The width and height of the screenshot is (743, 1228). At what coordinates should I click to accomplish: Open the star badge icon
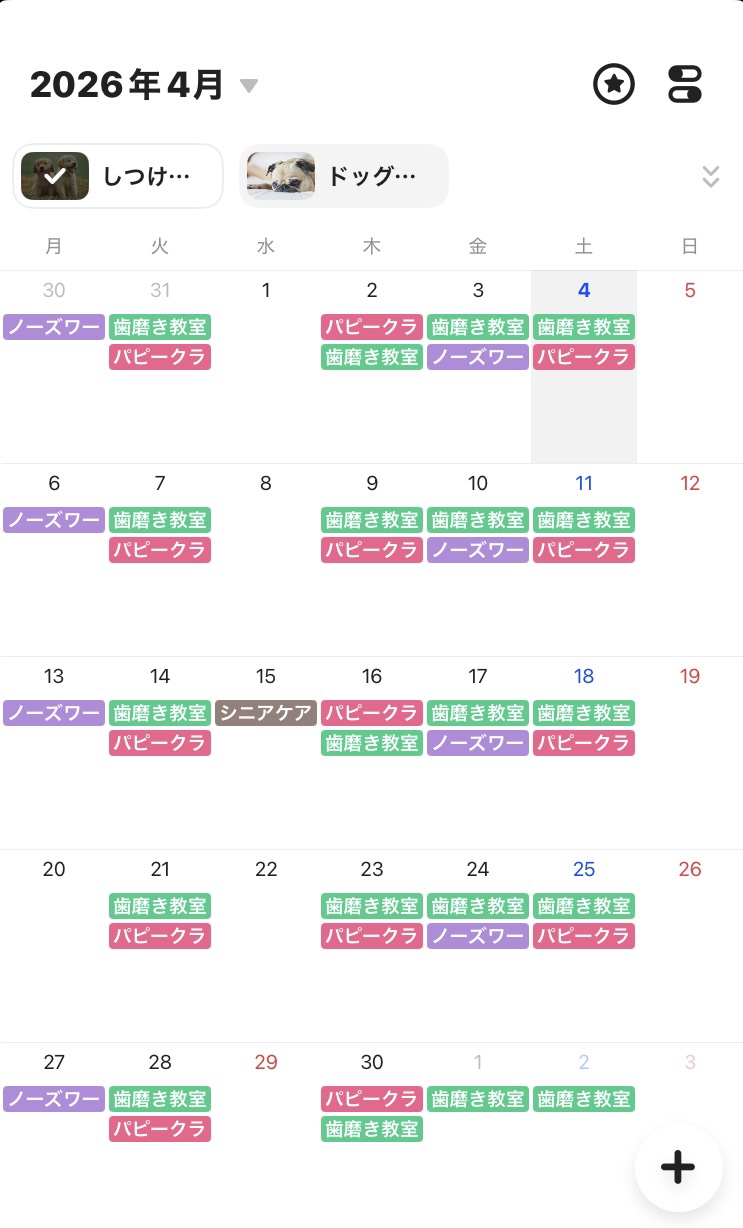[614, 85]
